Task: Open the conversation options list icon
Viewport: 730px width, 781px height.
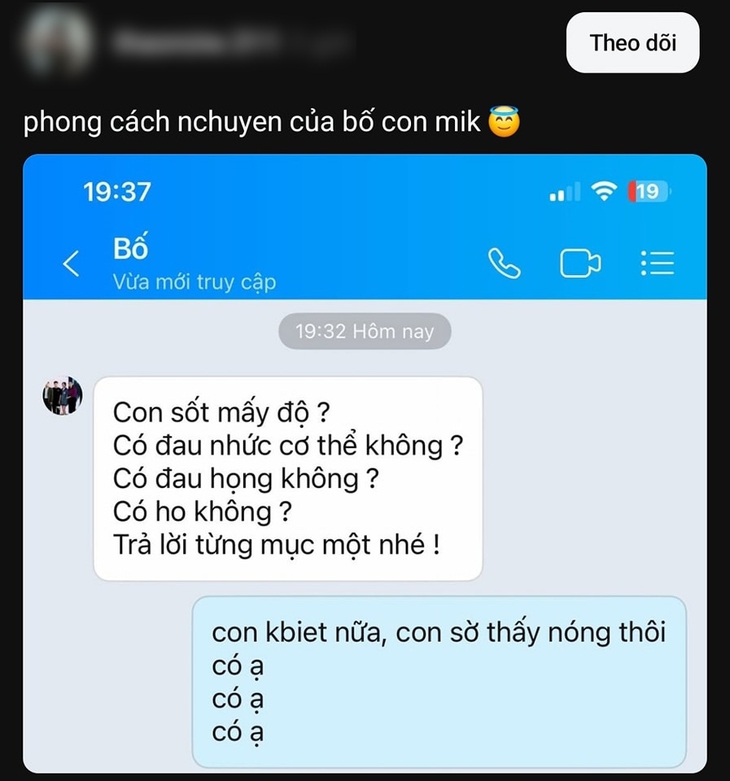Action: tap(657, 263)
